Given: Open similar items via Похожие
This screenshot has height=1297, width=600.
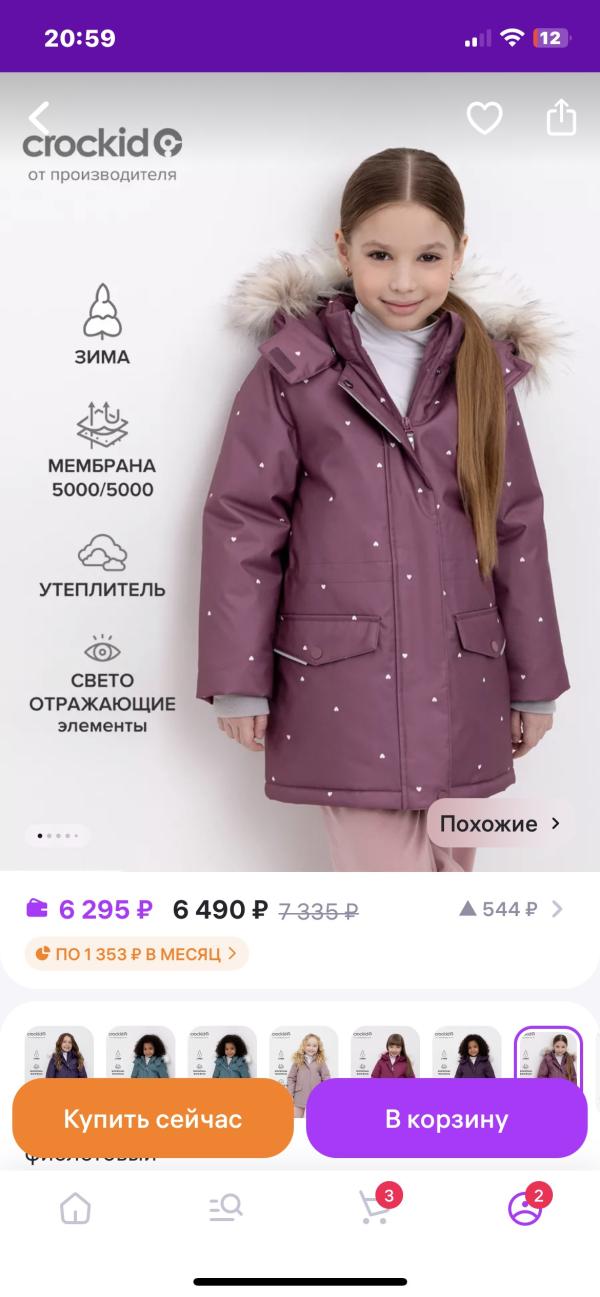Looking at the screenshot, I should pyautogui.click(x=501, y=824).
